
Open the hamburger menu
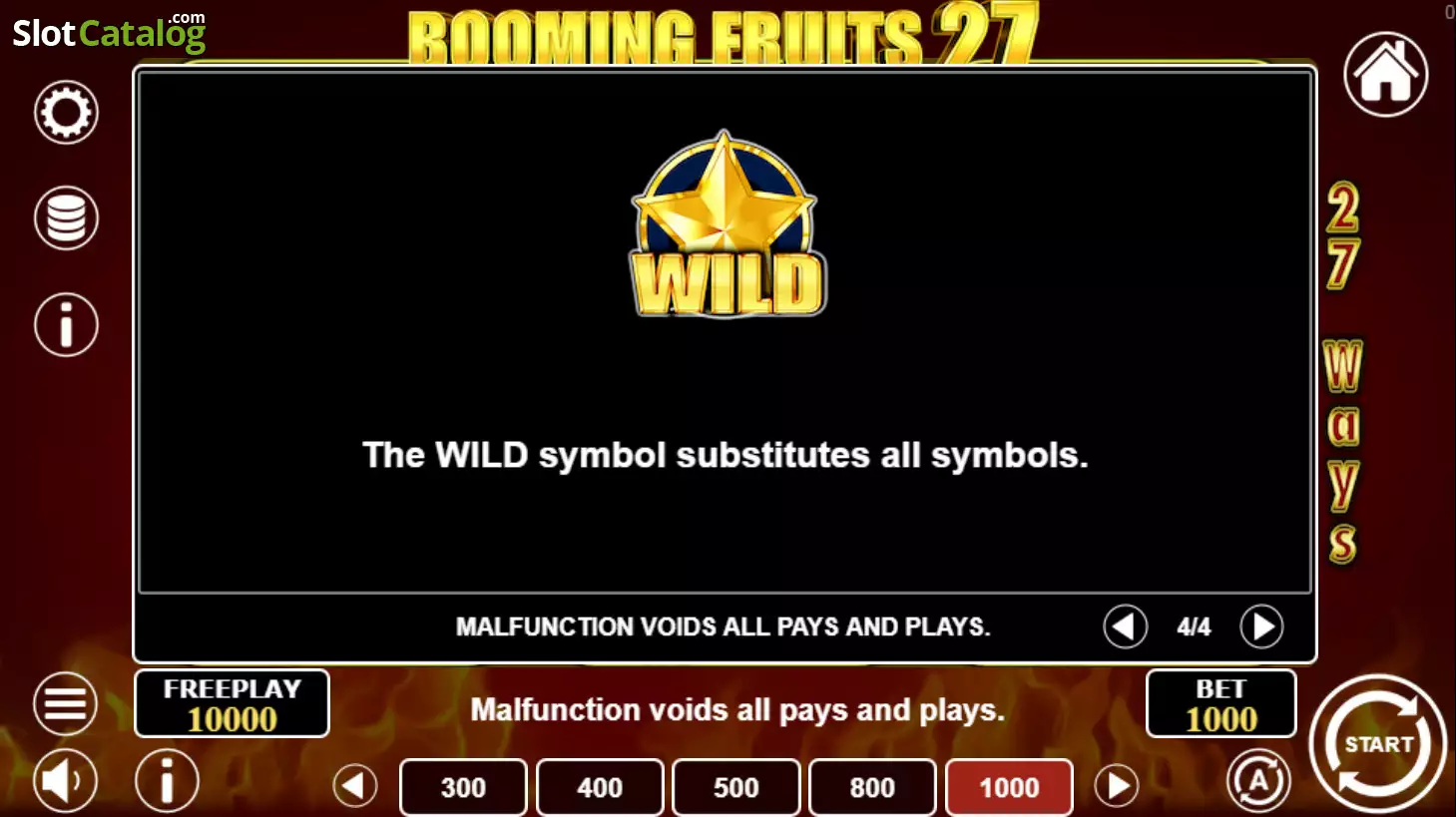65,703
